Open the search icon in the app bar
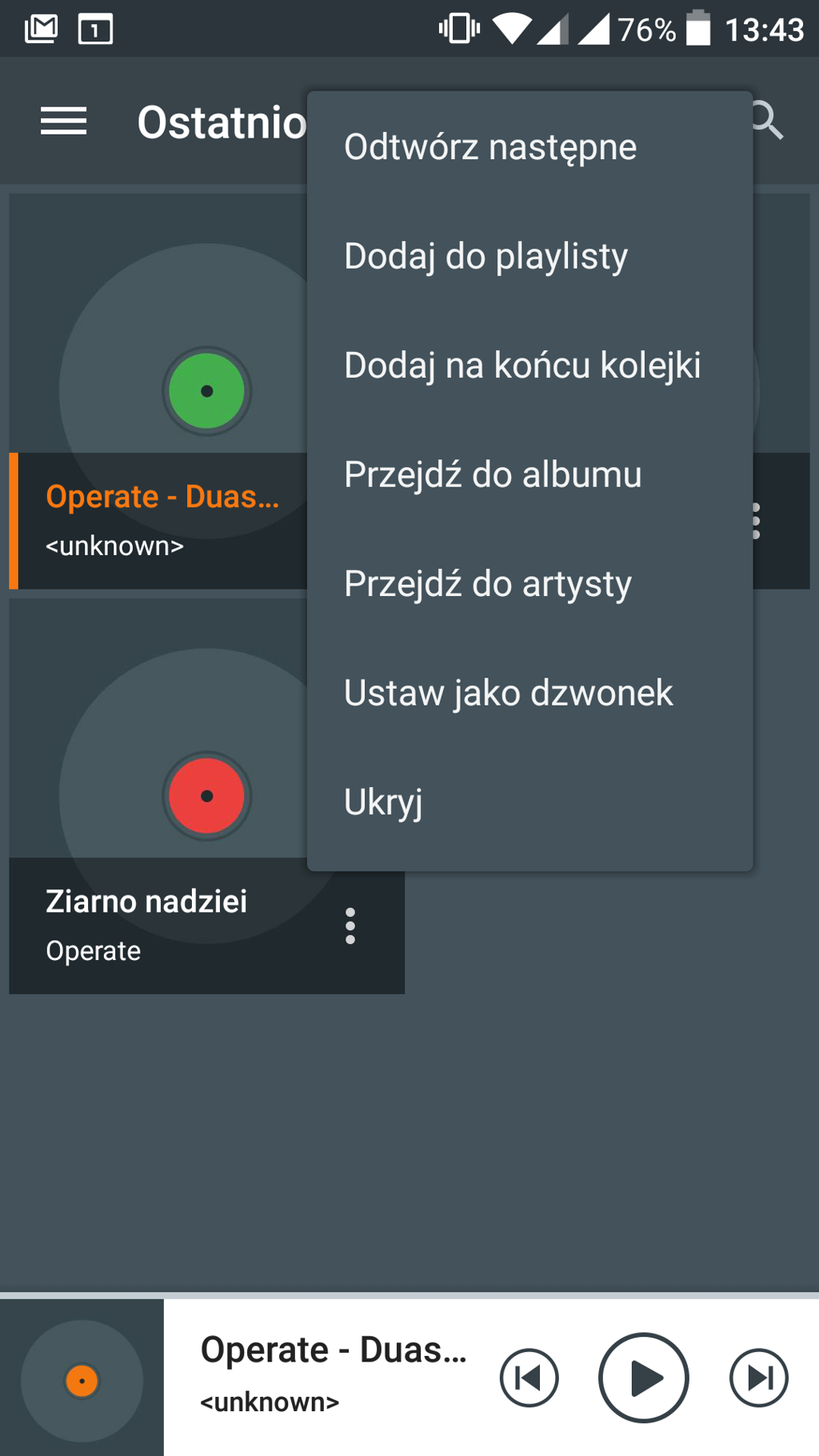Image resolution: width=819 pixels, height=1456 pixels. coord(767,121)
